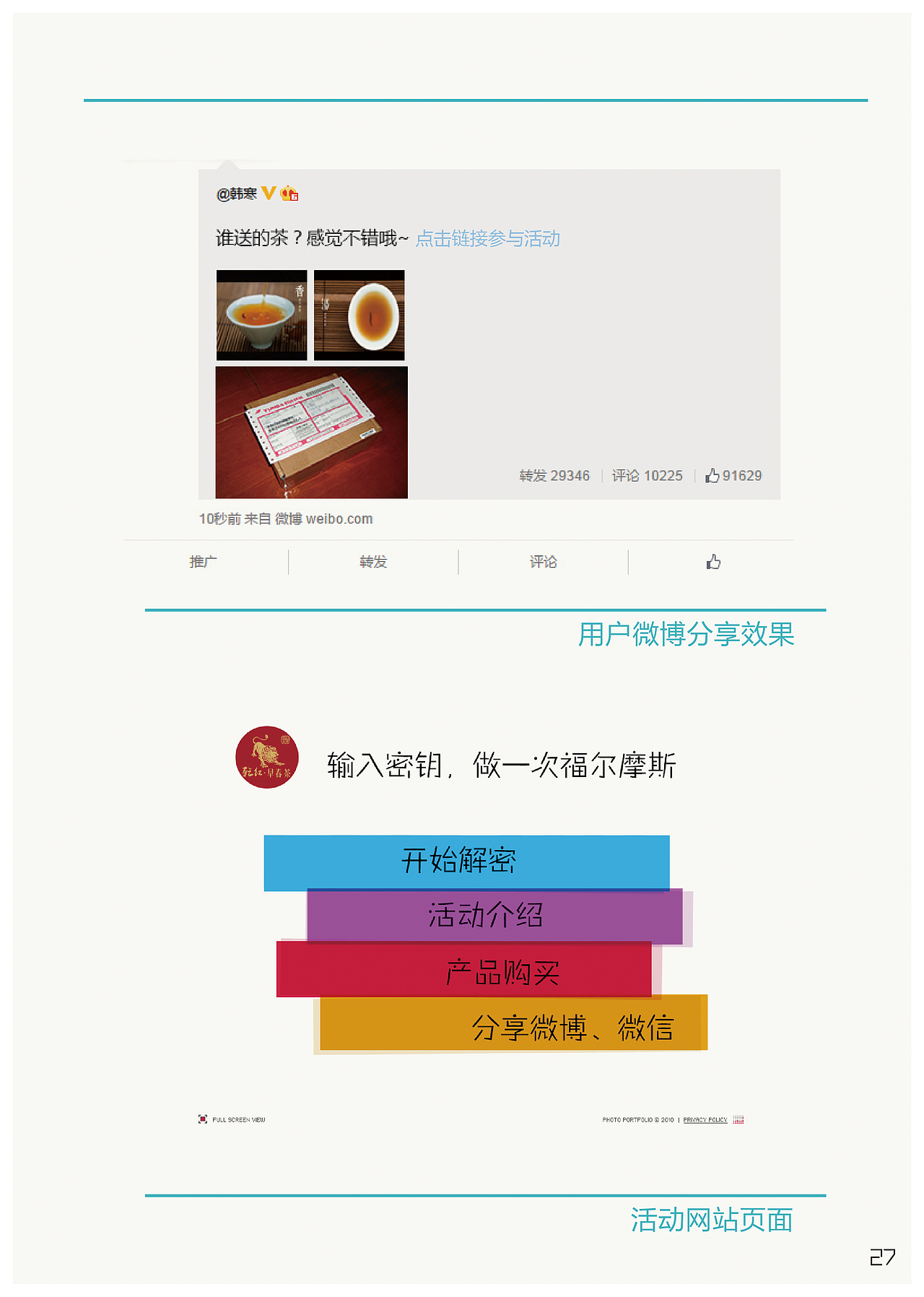
Task: Select the full screen view icon in footer
Action: tap(204, 1120)
